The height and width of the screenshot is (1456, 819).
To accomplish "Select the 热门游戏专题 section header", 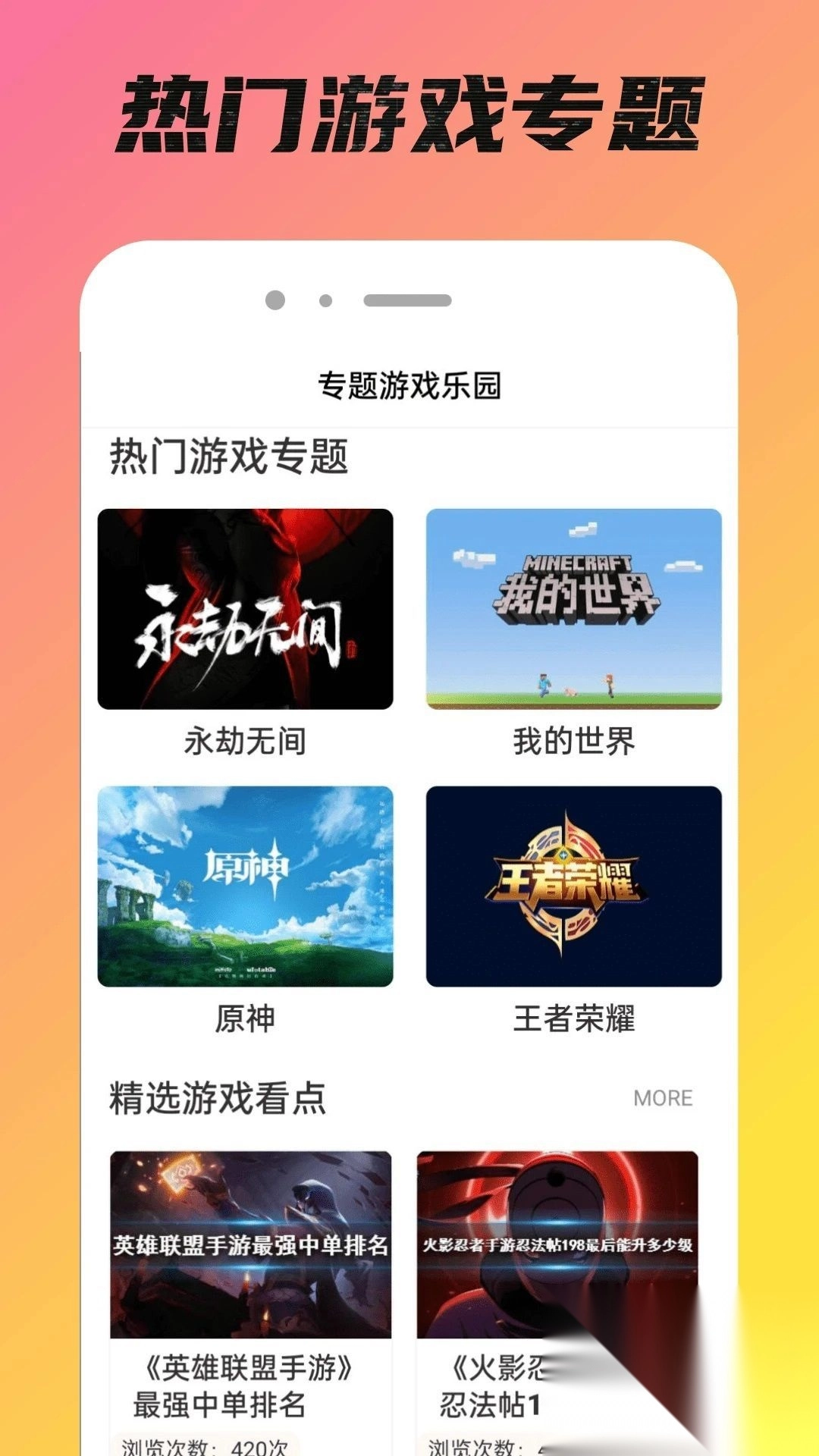I will click(x=231, y=455).
